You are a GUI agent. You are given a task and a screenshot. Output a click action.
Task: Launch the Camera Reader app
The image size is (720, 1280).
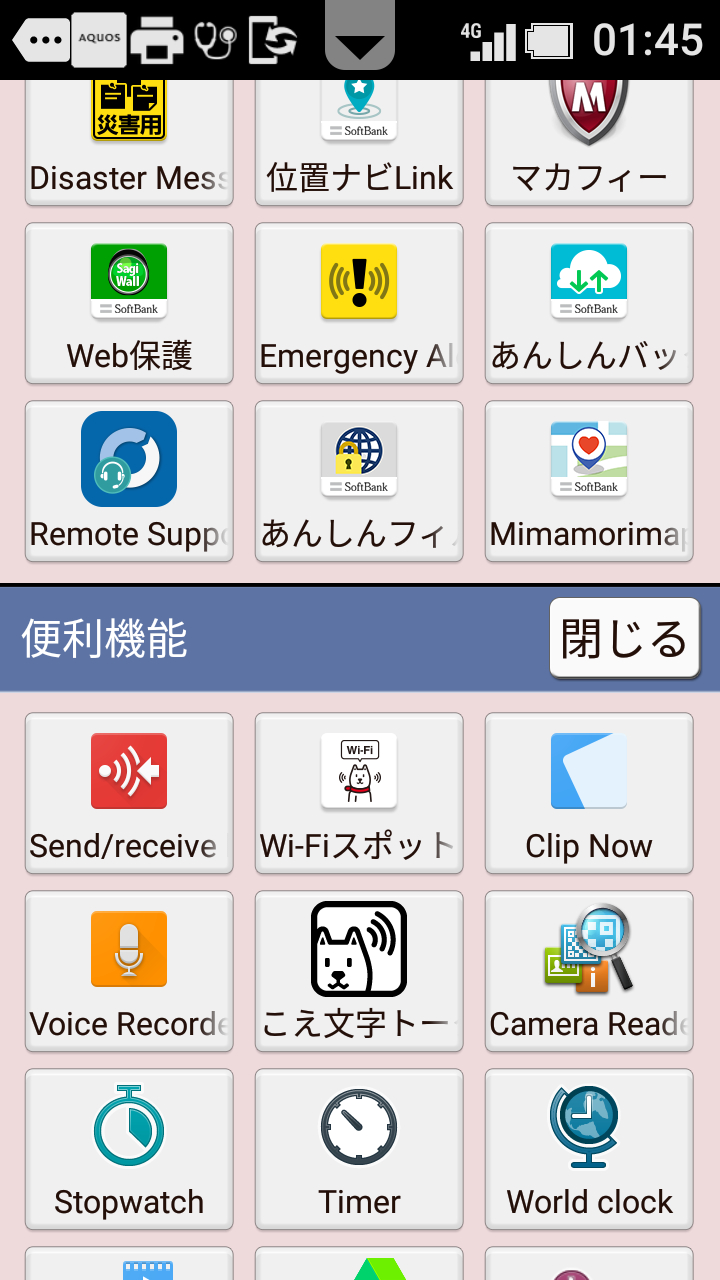(589, 971)
